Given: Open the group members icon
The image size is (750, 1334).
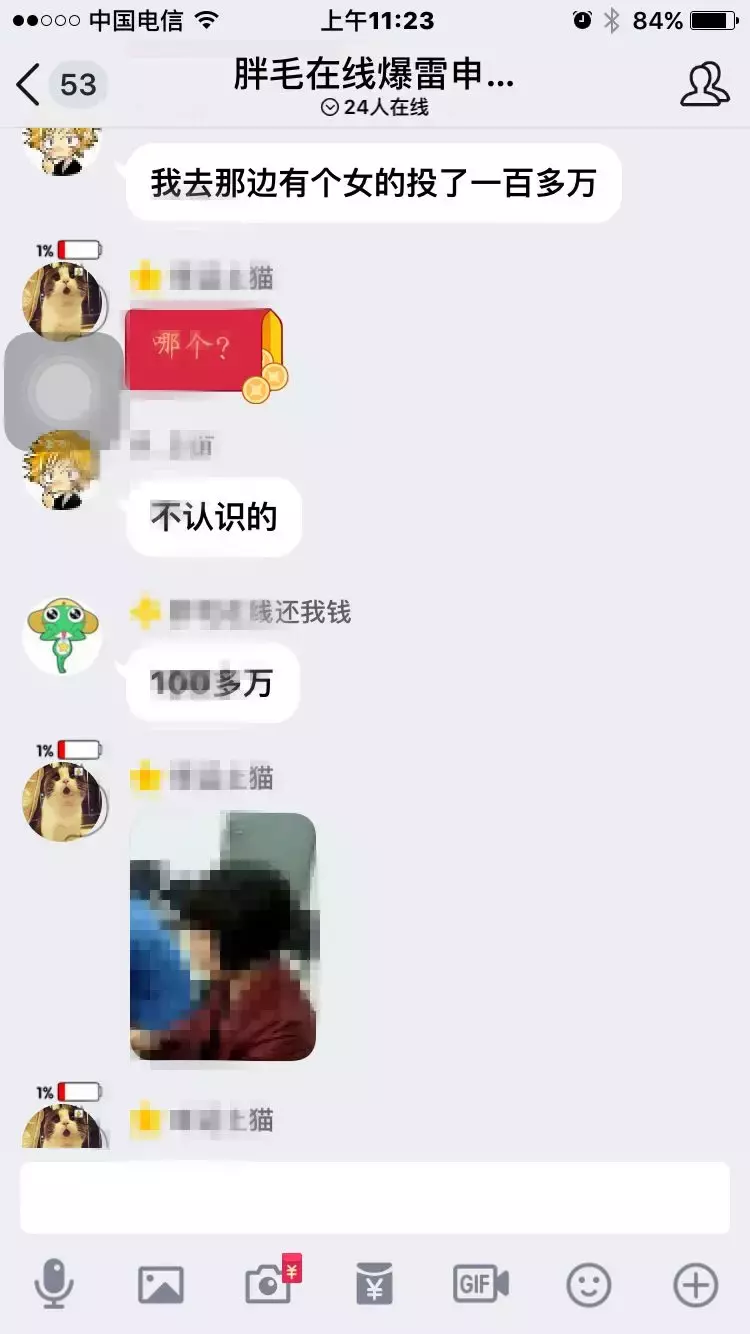Looking at the screenshot, I should coord(705,84).
